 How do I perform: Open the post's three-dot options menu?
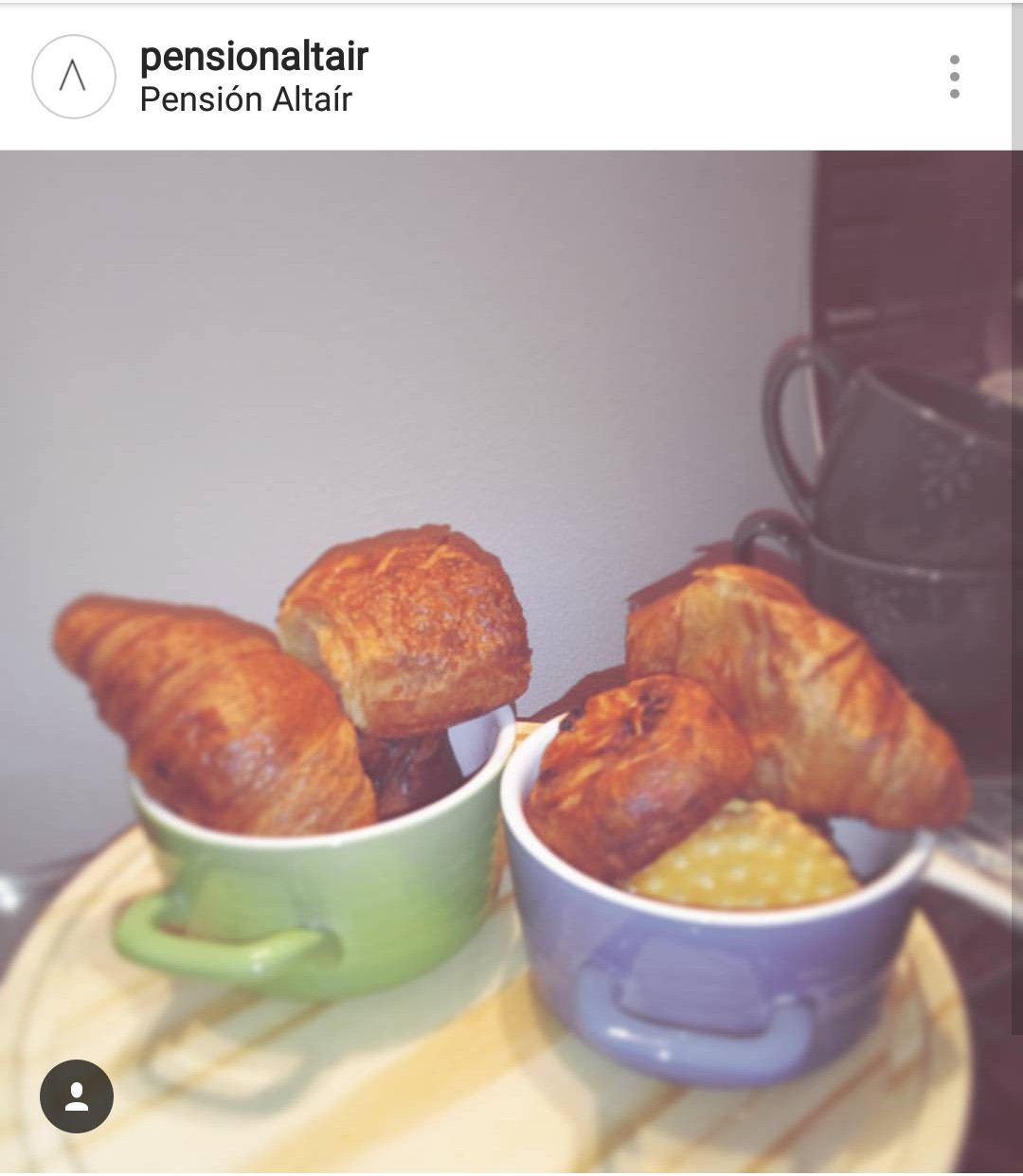[954, 77]
